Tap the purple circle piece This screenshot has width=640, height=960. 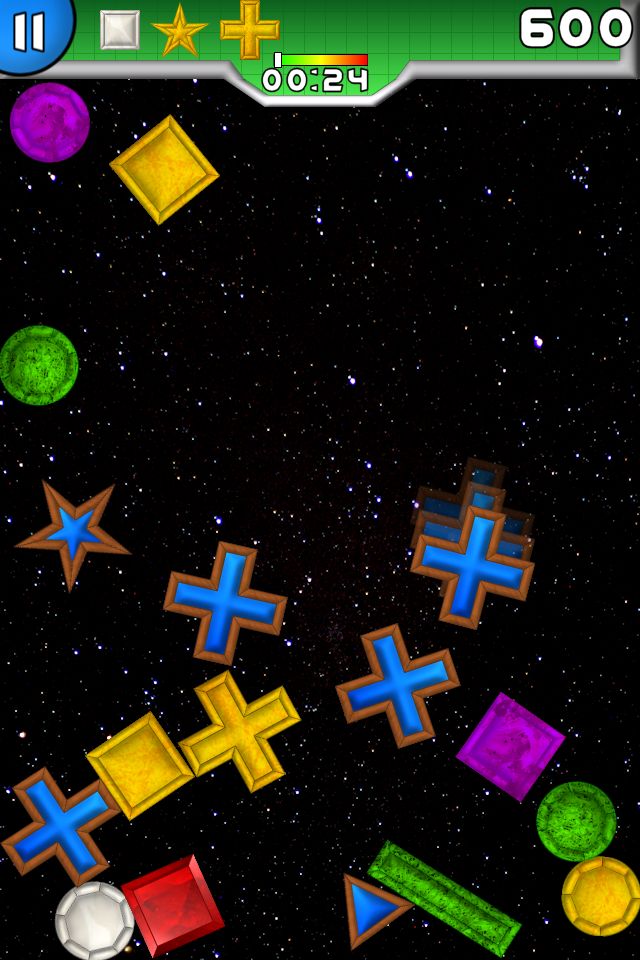(50, 122)
